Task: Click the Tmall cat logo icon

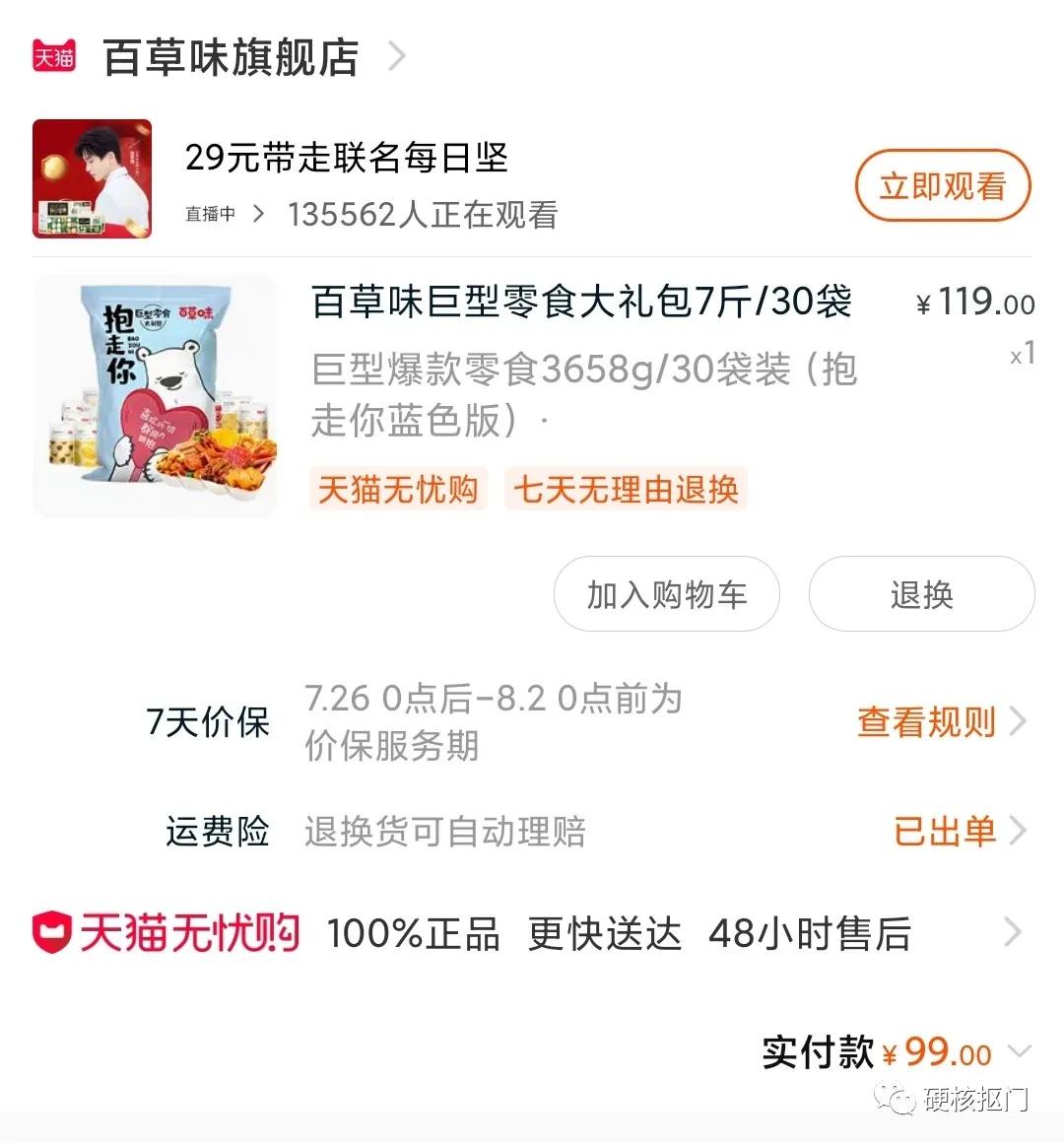Action: pyautogui.click(x=56, y=56)
